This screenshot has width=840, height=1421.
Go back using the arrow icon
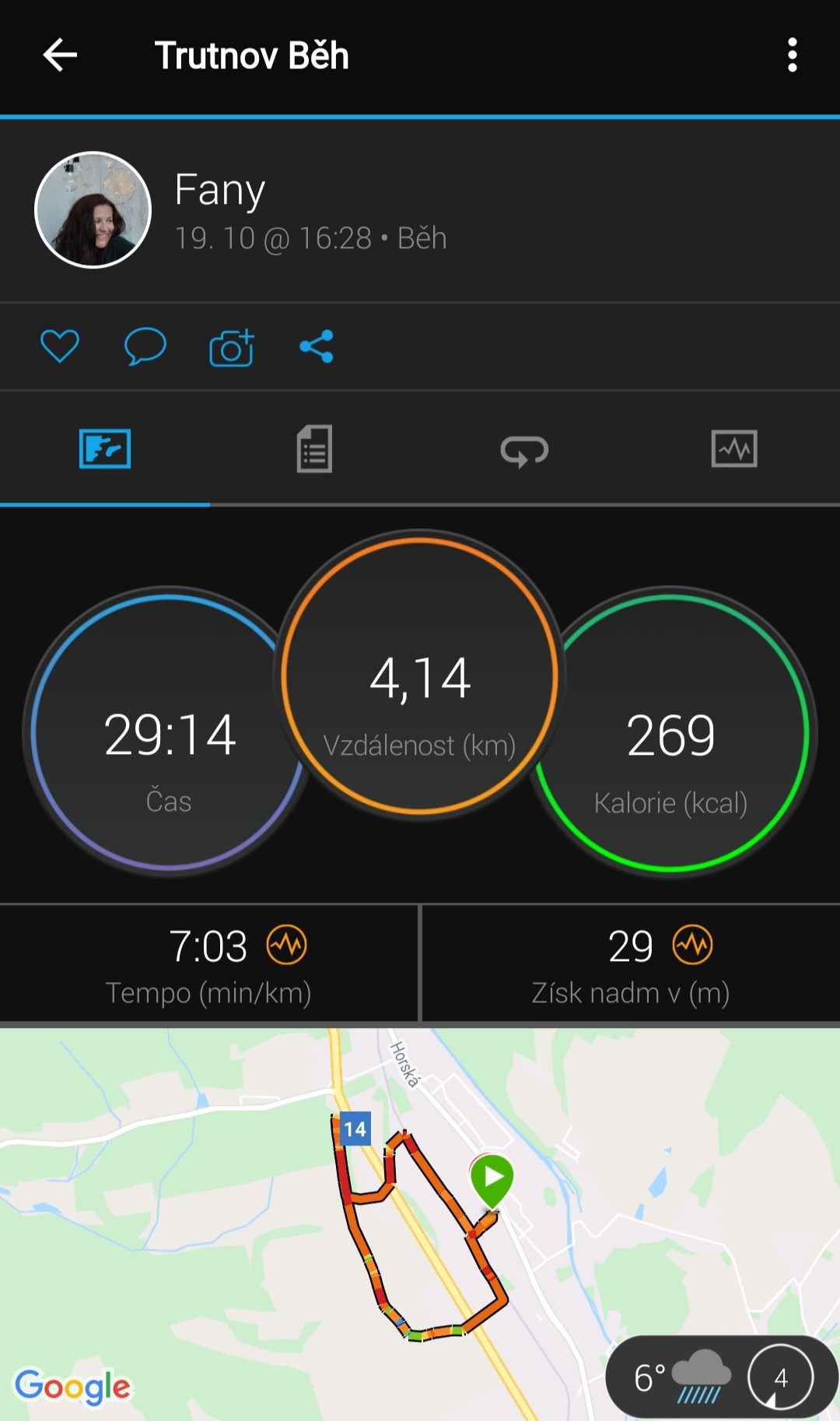point(60,55)
